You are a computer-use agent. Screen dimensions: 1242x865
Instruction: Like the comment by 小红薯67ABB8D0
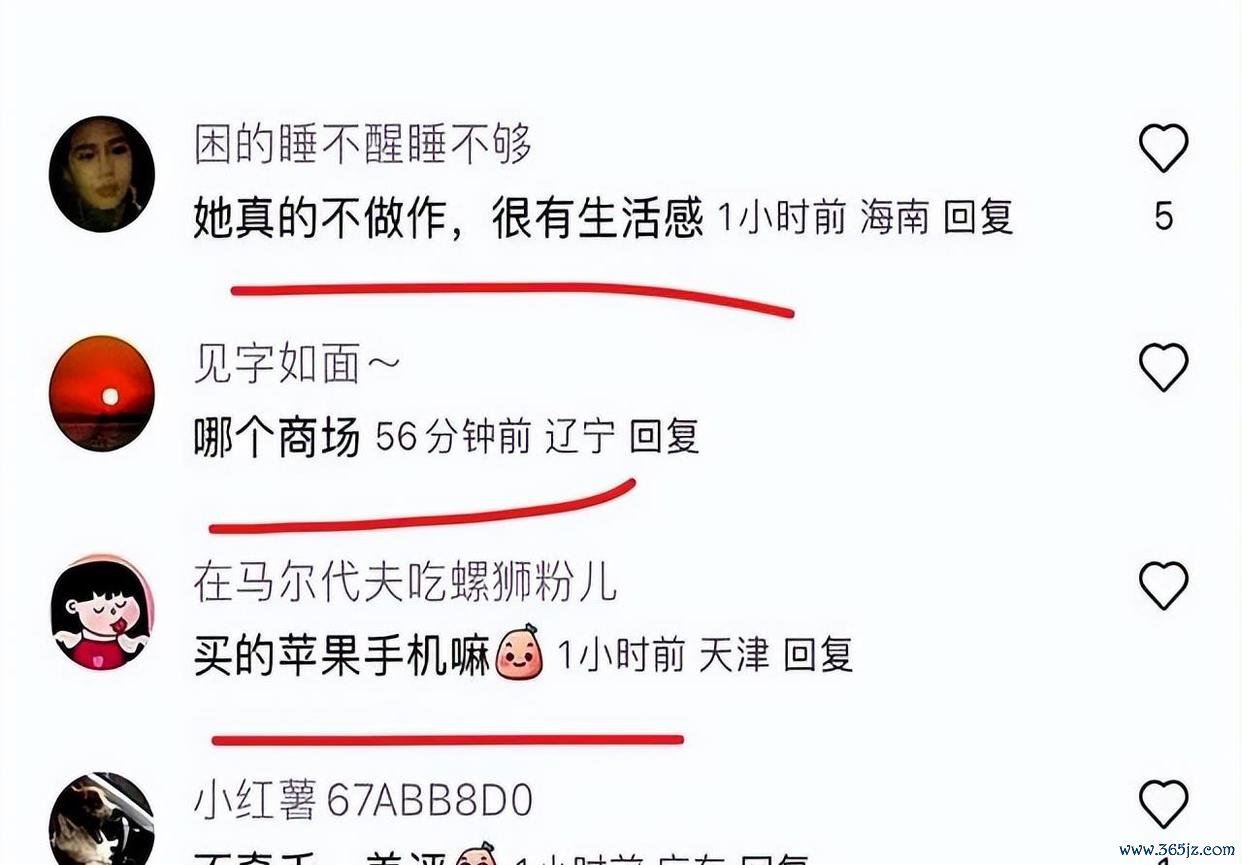pos(1163,805)
